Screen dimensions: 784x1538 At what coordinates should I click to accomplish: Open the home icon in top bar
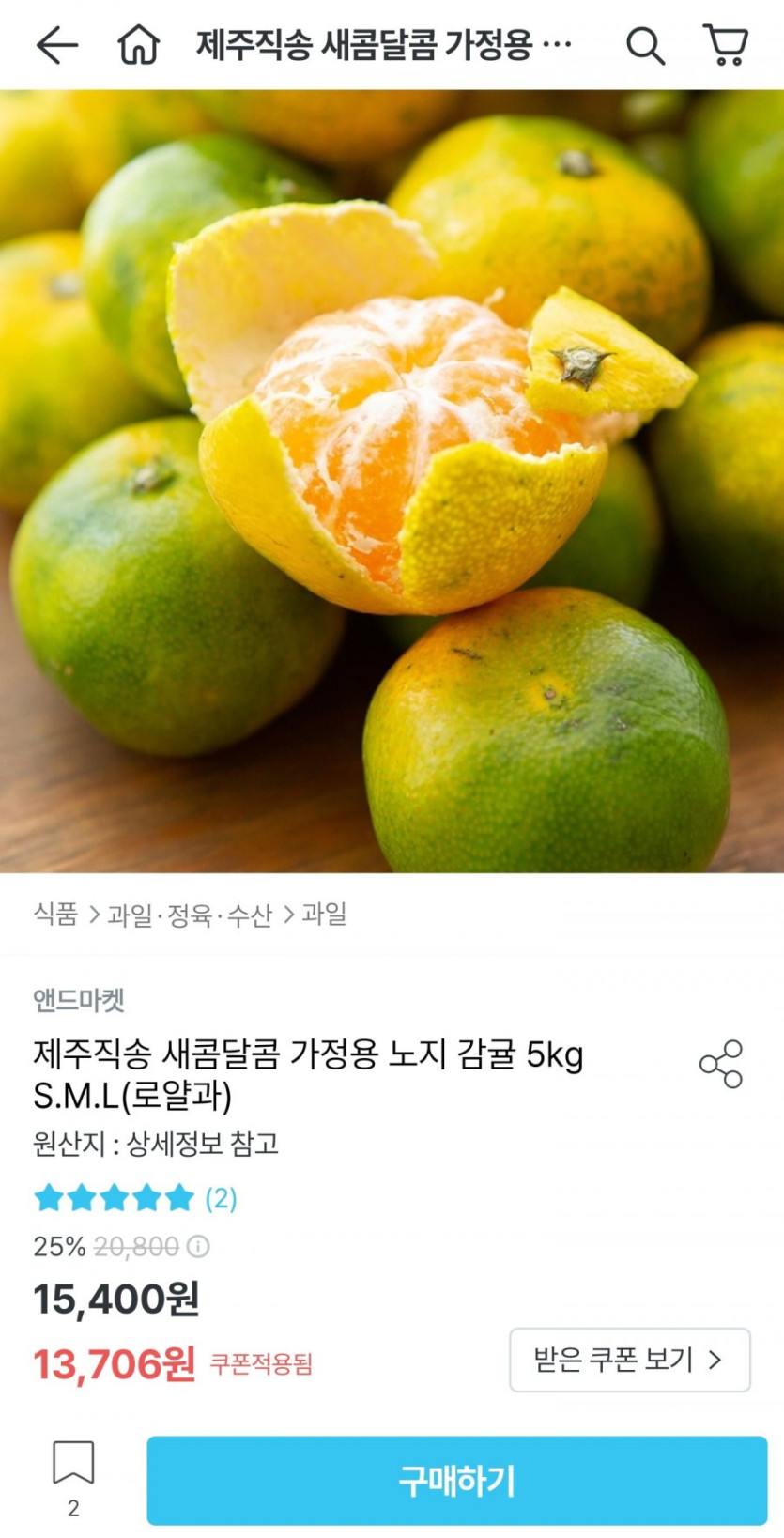tap(138, 44)
